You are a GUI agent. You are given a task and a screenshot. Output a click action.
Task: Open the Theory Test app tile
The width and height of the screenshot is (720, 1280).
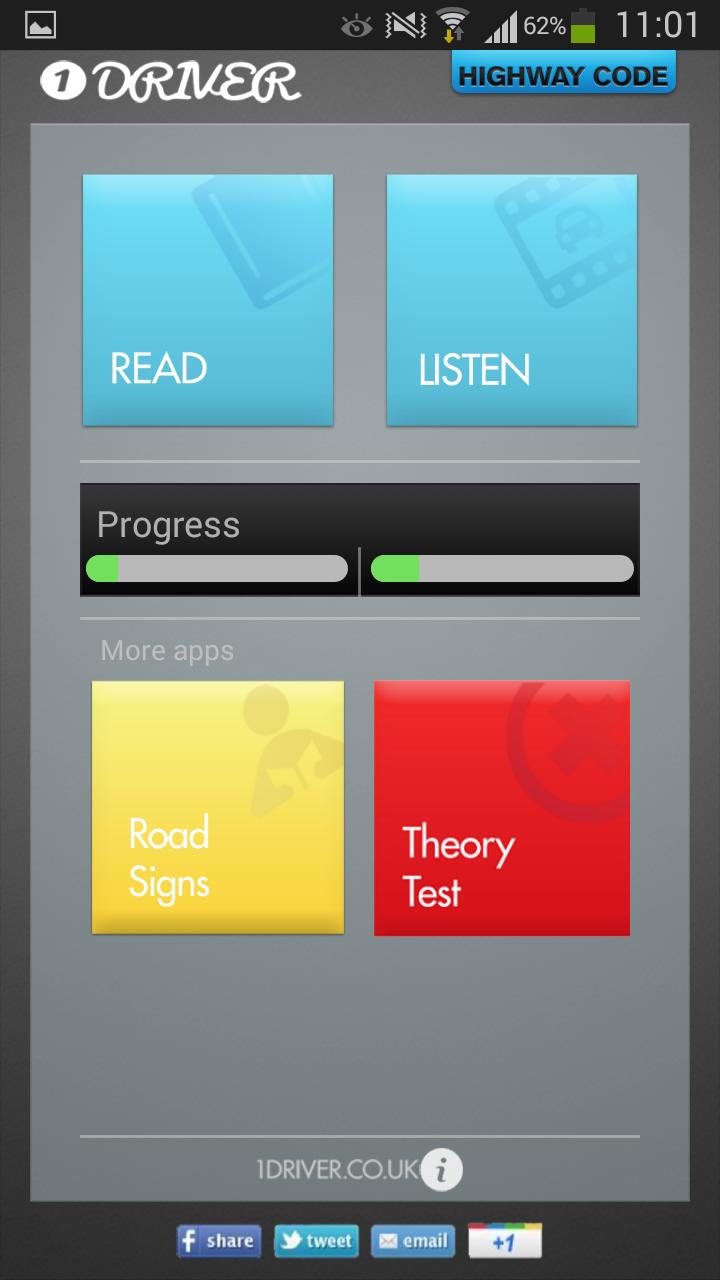[501, 808]
